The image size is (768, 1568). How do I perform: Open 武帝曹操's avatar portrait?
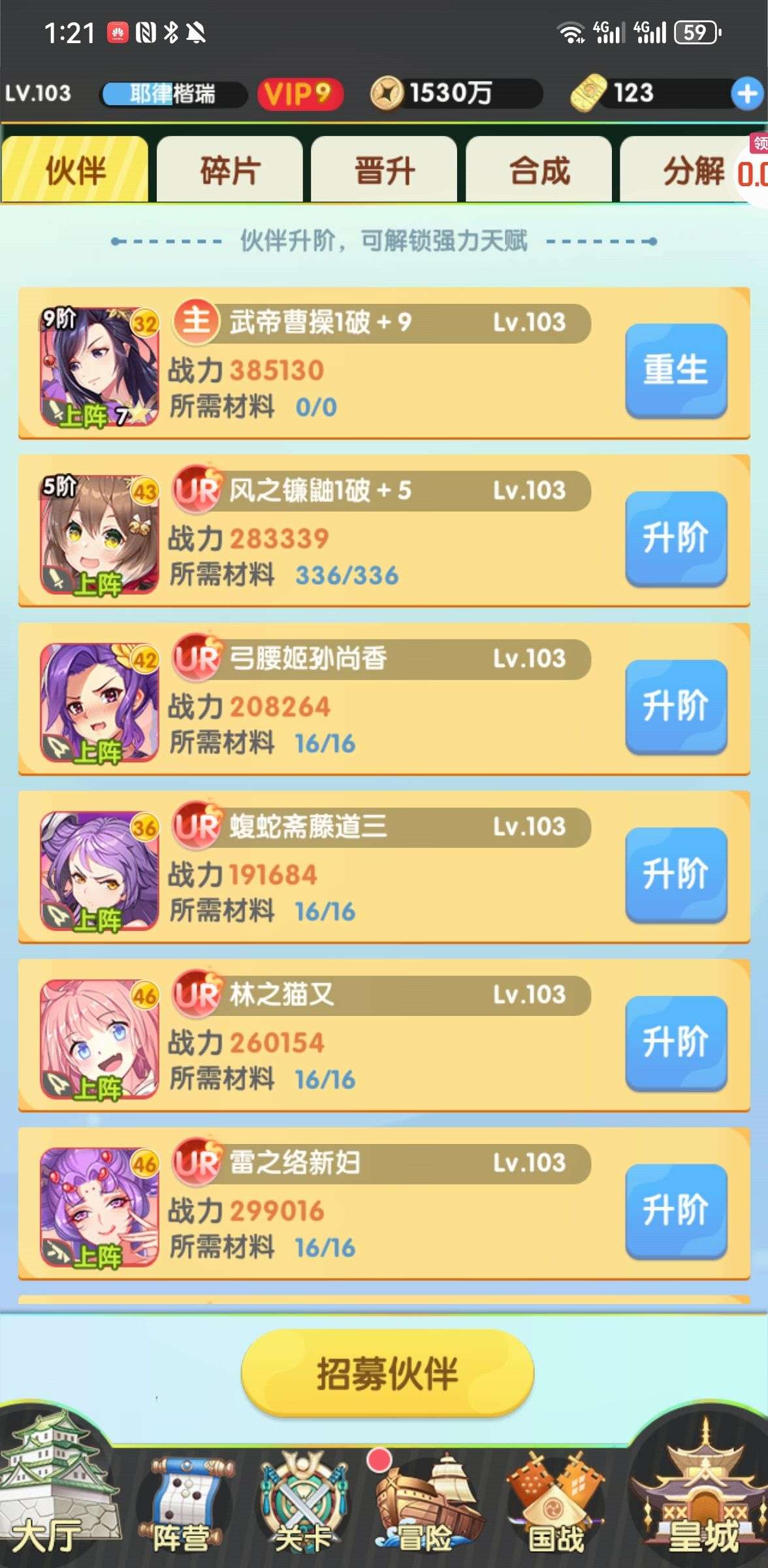click(x=99, y=367)
